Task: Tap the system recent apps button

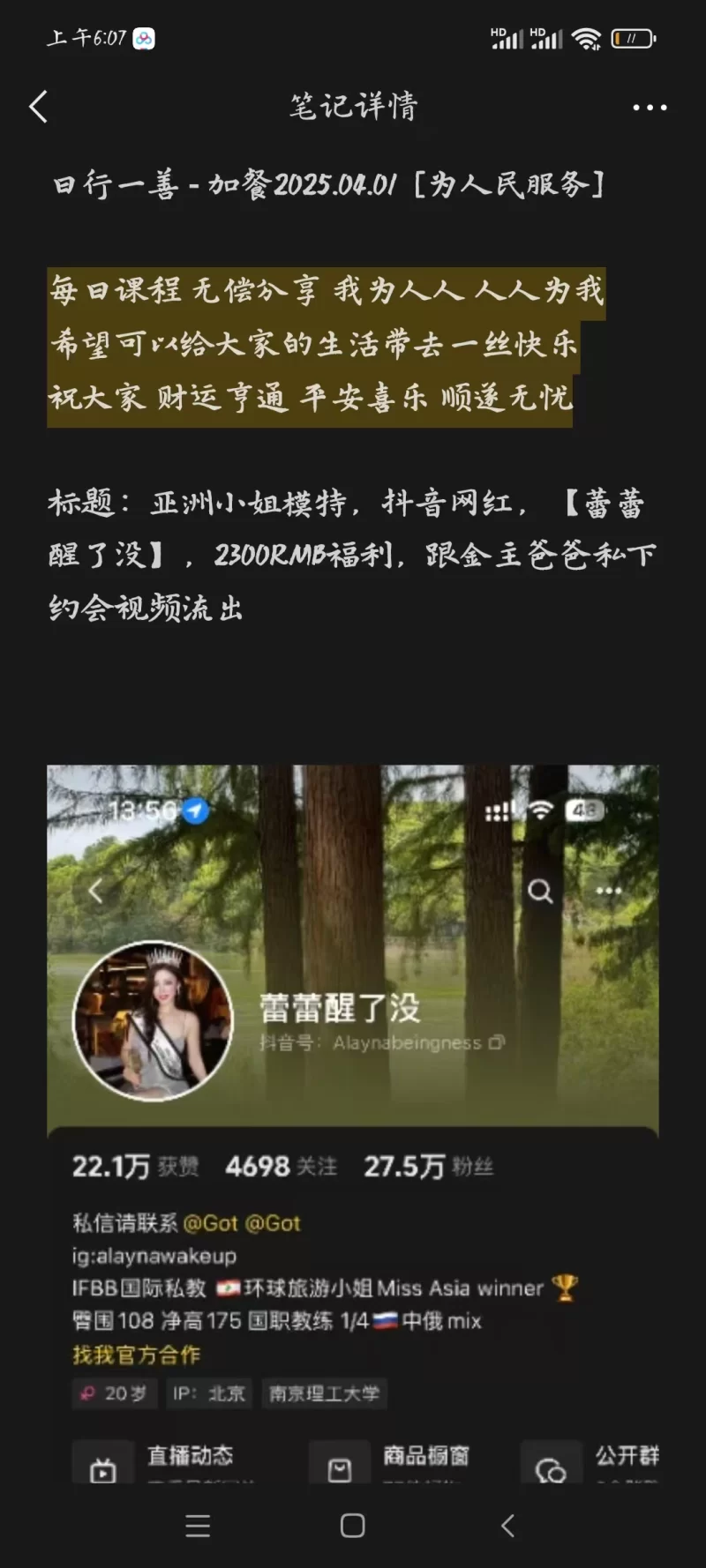Action: click(x=198, y=1526)
